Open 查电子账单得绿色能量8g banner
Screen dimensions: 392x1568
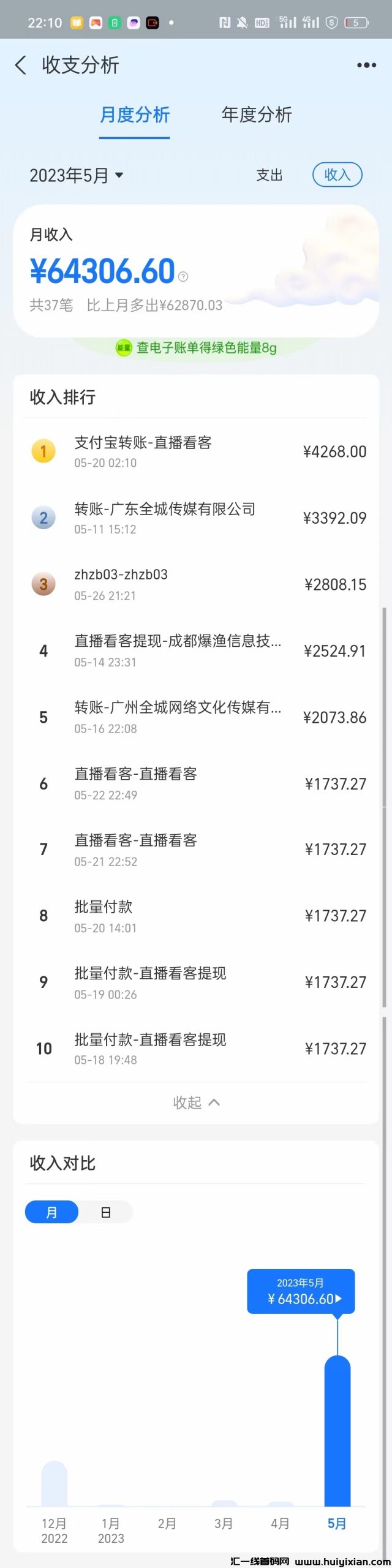[197, 348]
